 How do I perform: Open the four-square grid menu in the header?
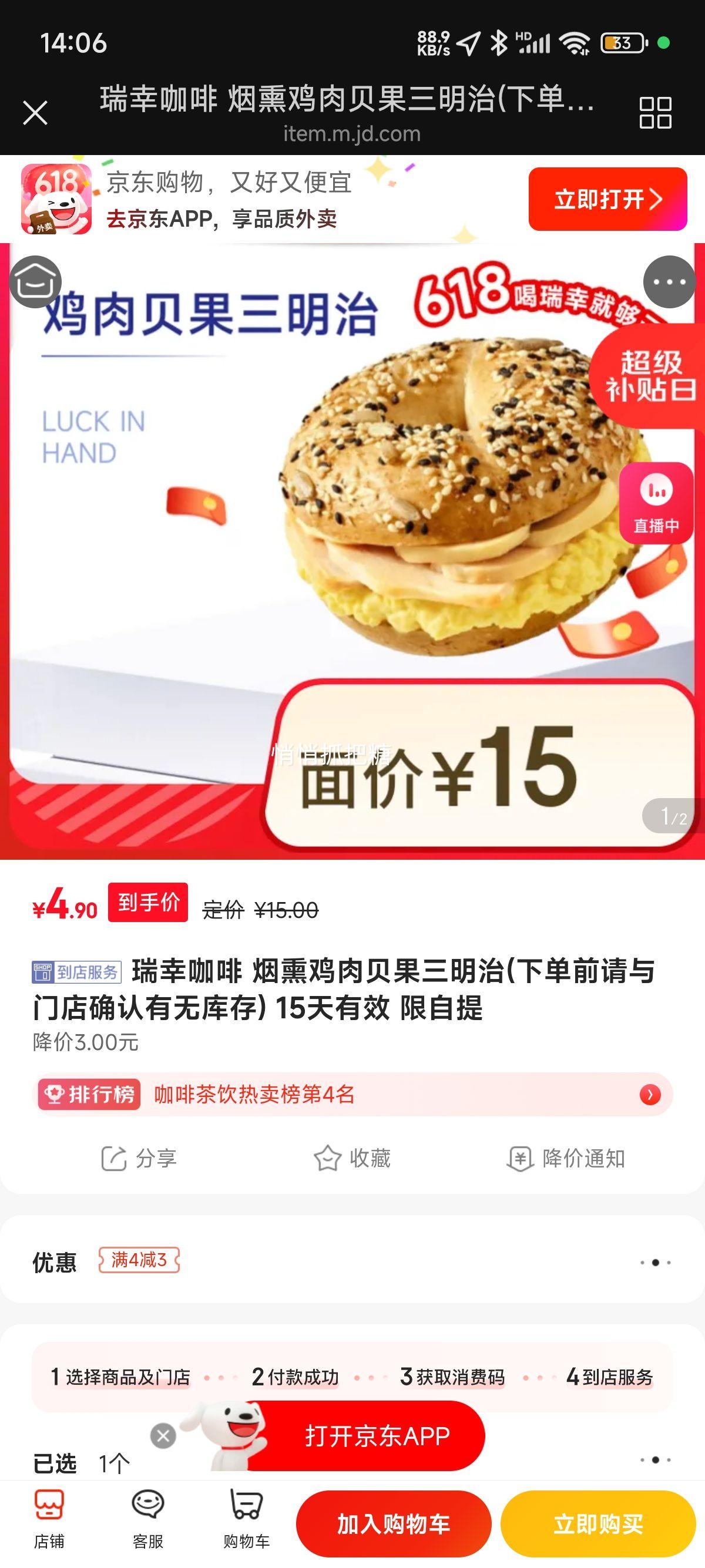pos(655,113)
